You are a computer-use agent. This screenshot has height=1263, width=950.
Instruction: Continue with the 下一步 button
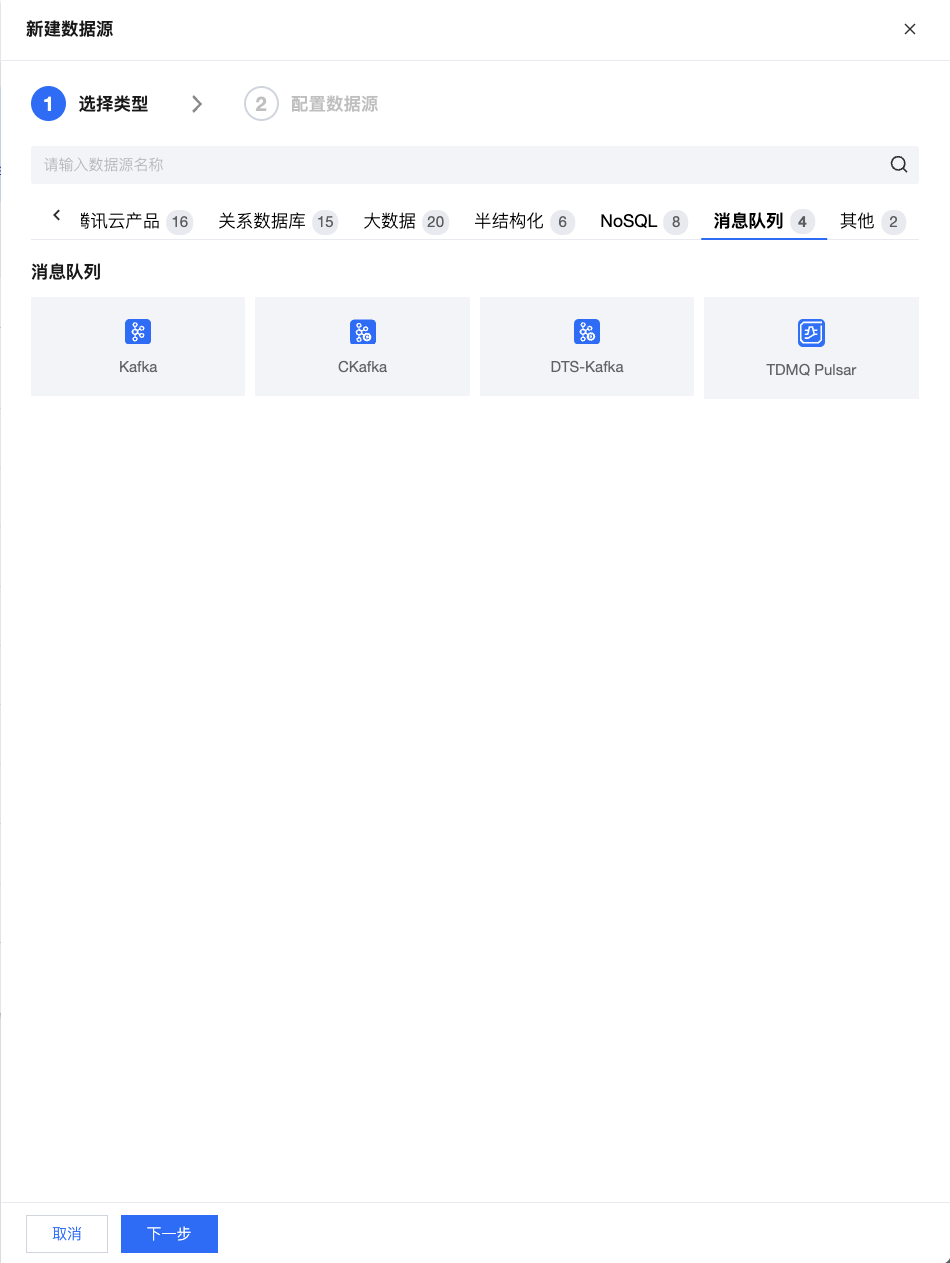coord(169,1234)
